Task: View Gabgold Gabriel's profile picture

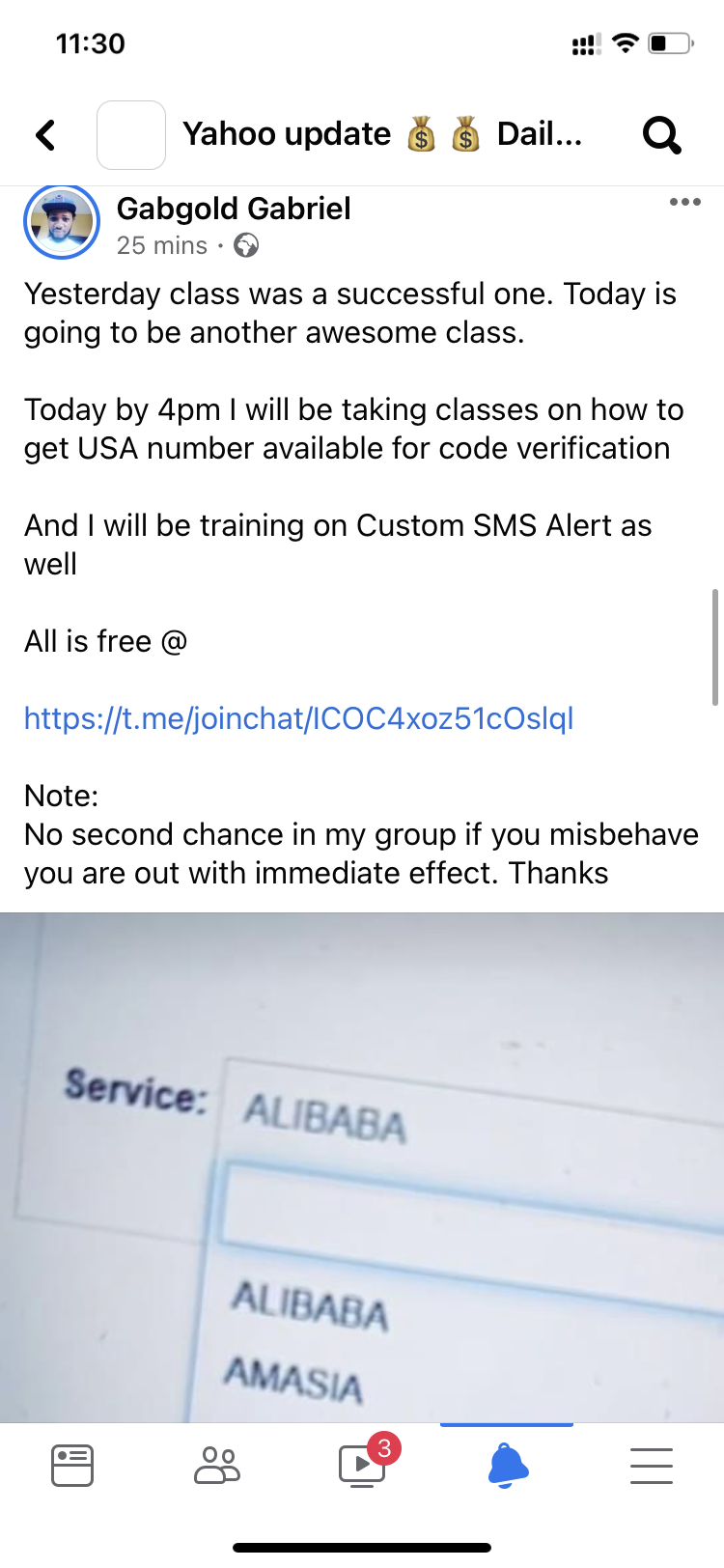Action: click(62, 223)
